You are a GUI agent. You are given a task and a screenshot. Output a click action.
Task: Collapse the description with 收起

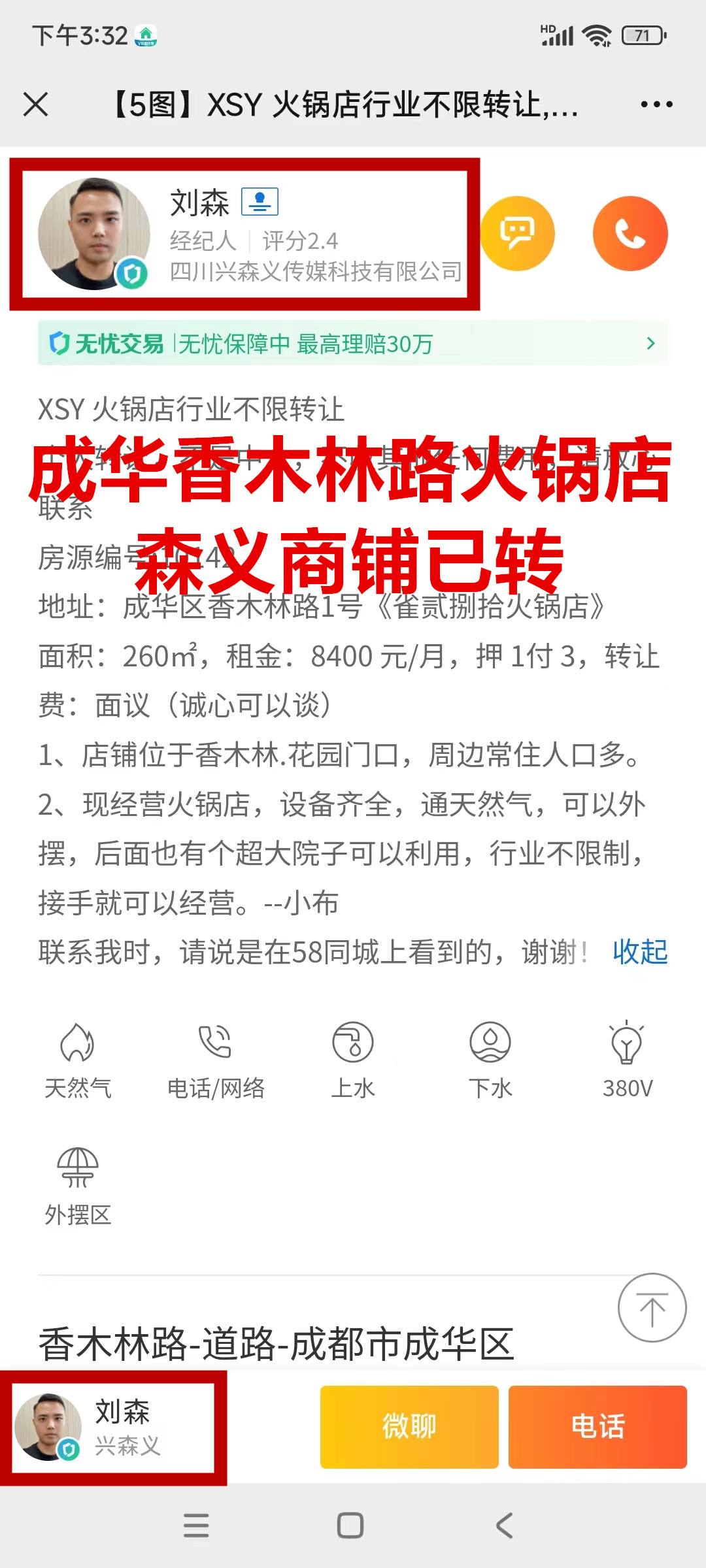[639, 952]
